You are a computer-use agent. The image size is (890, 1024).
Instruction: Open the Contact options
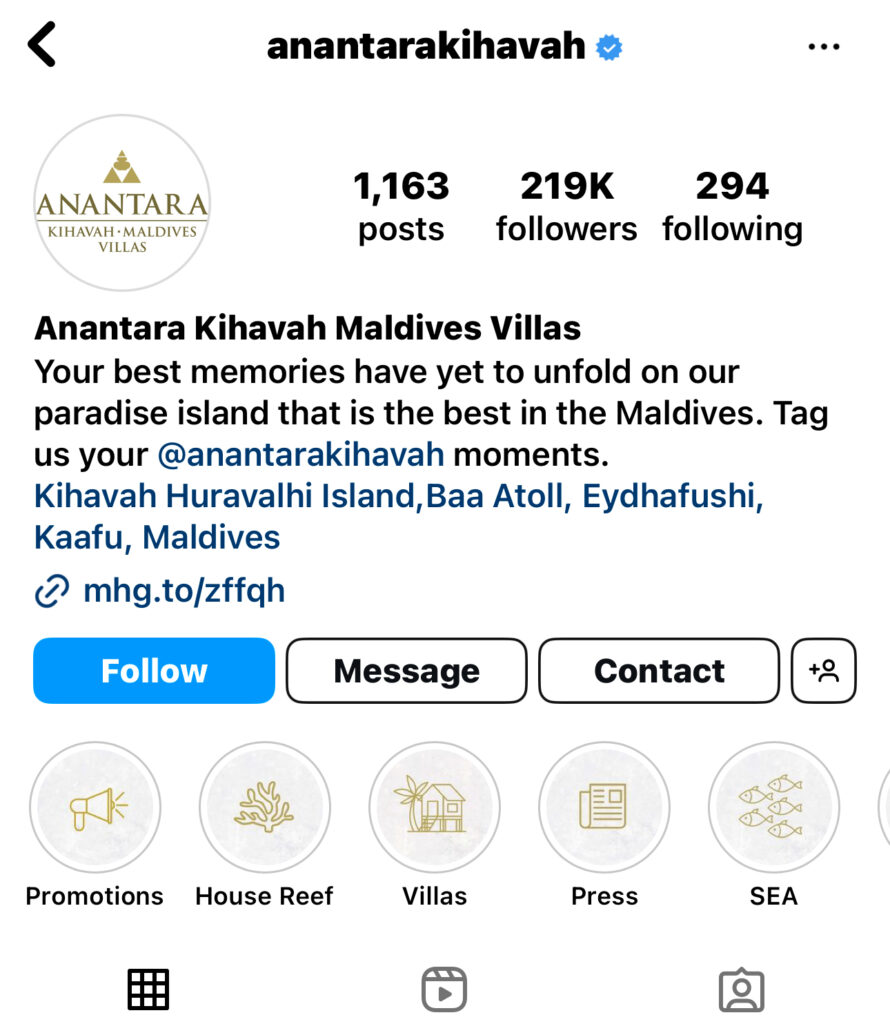pyautogui.click(x=659, y=671)
